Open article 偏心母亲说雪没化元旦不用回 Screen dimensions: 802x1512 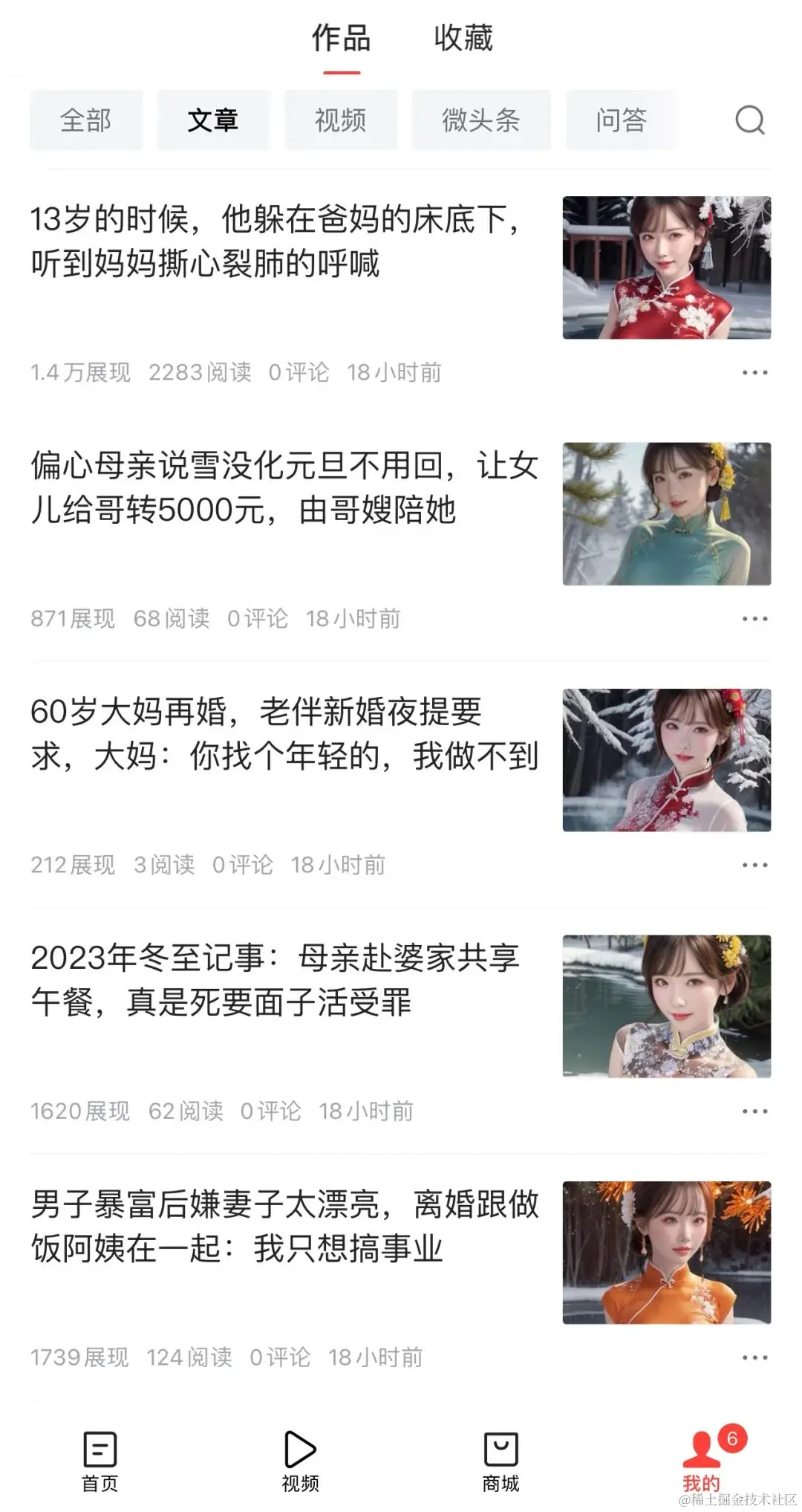[x=282, y=488]
